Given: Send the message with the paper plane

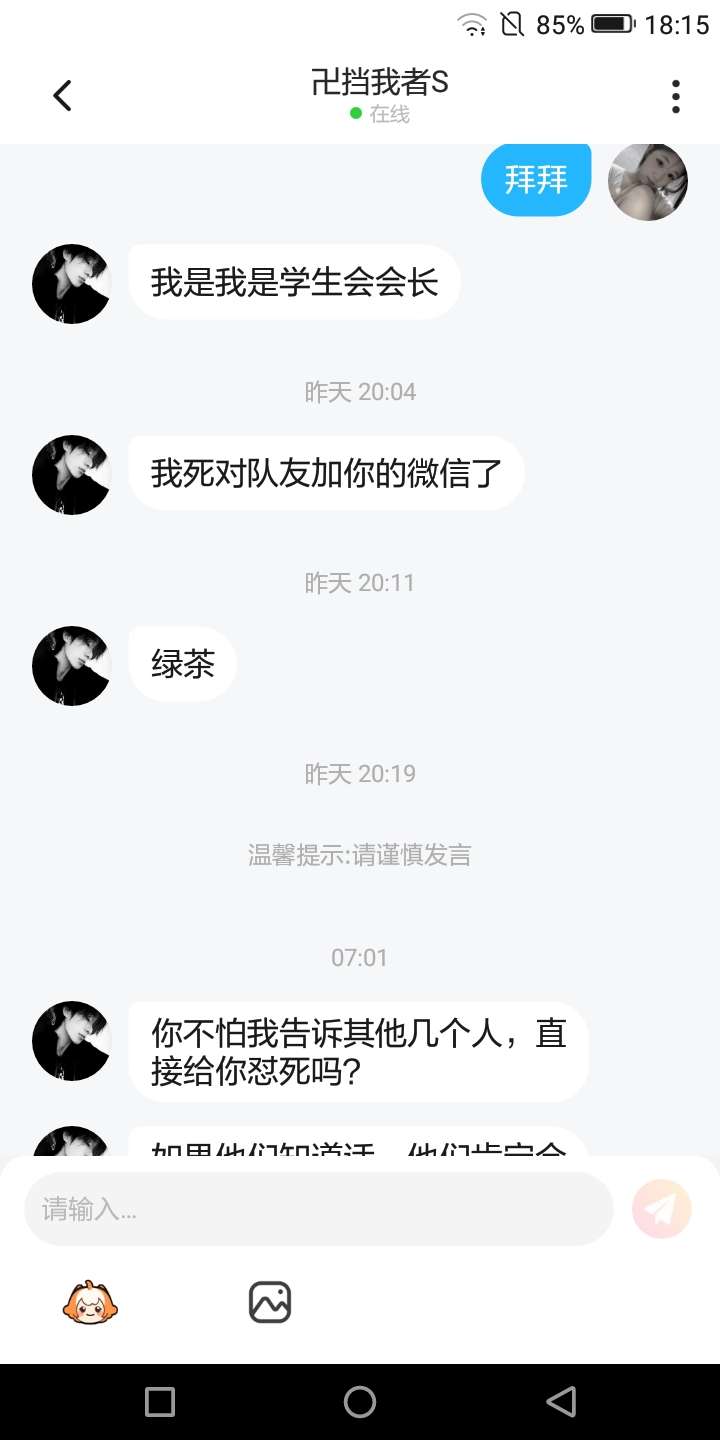Looking at the screenshot, I should coord(661,1209).
